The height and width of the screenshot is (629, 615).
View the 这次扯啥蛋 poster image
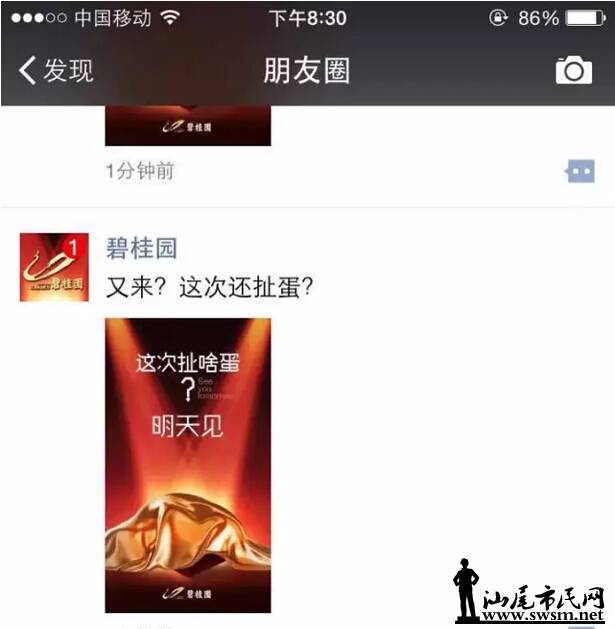[188, 464]
